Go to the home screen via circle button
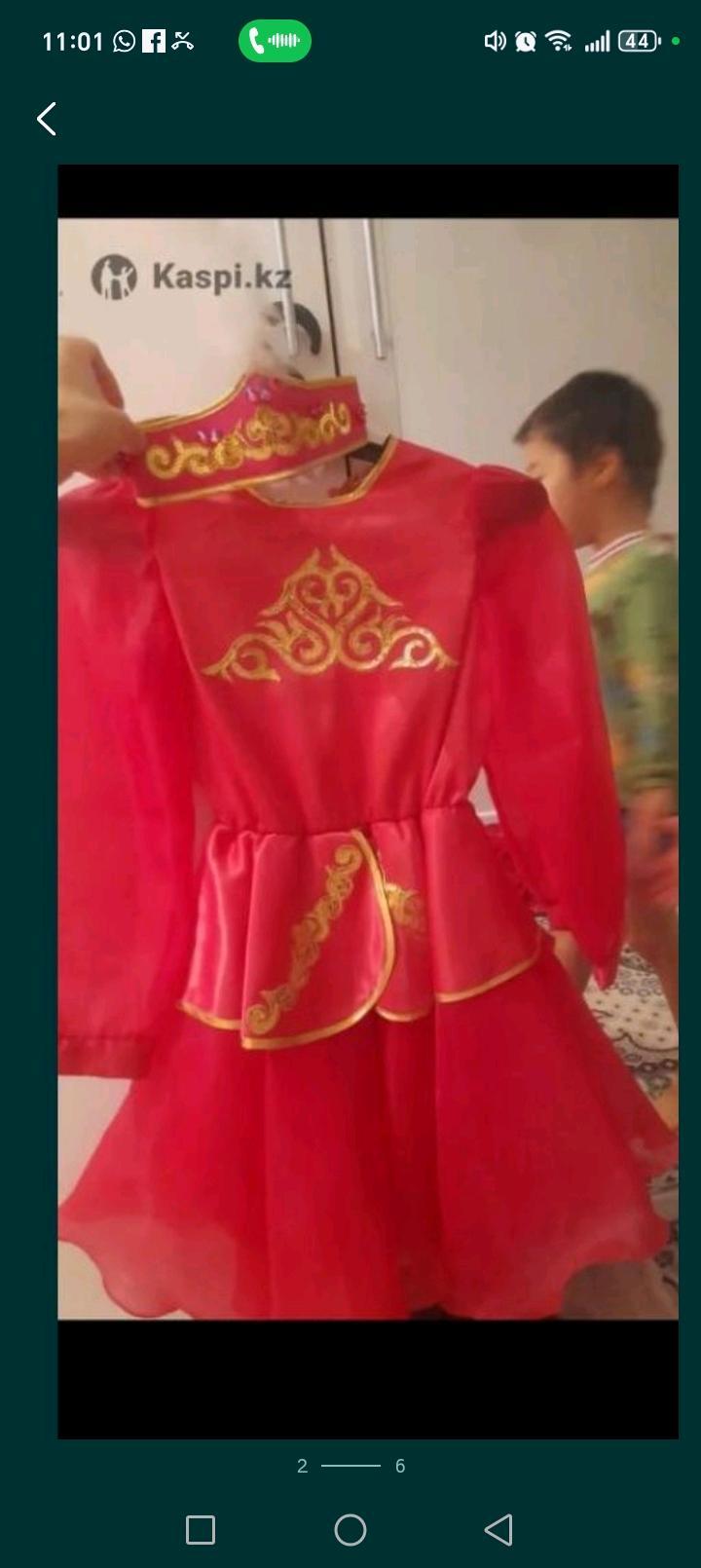The image size is (701, 1568). coord(350,1530)
